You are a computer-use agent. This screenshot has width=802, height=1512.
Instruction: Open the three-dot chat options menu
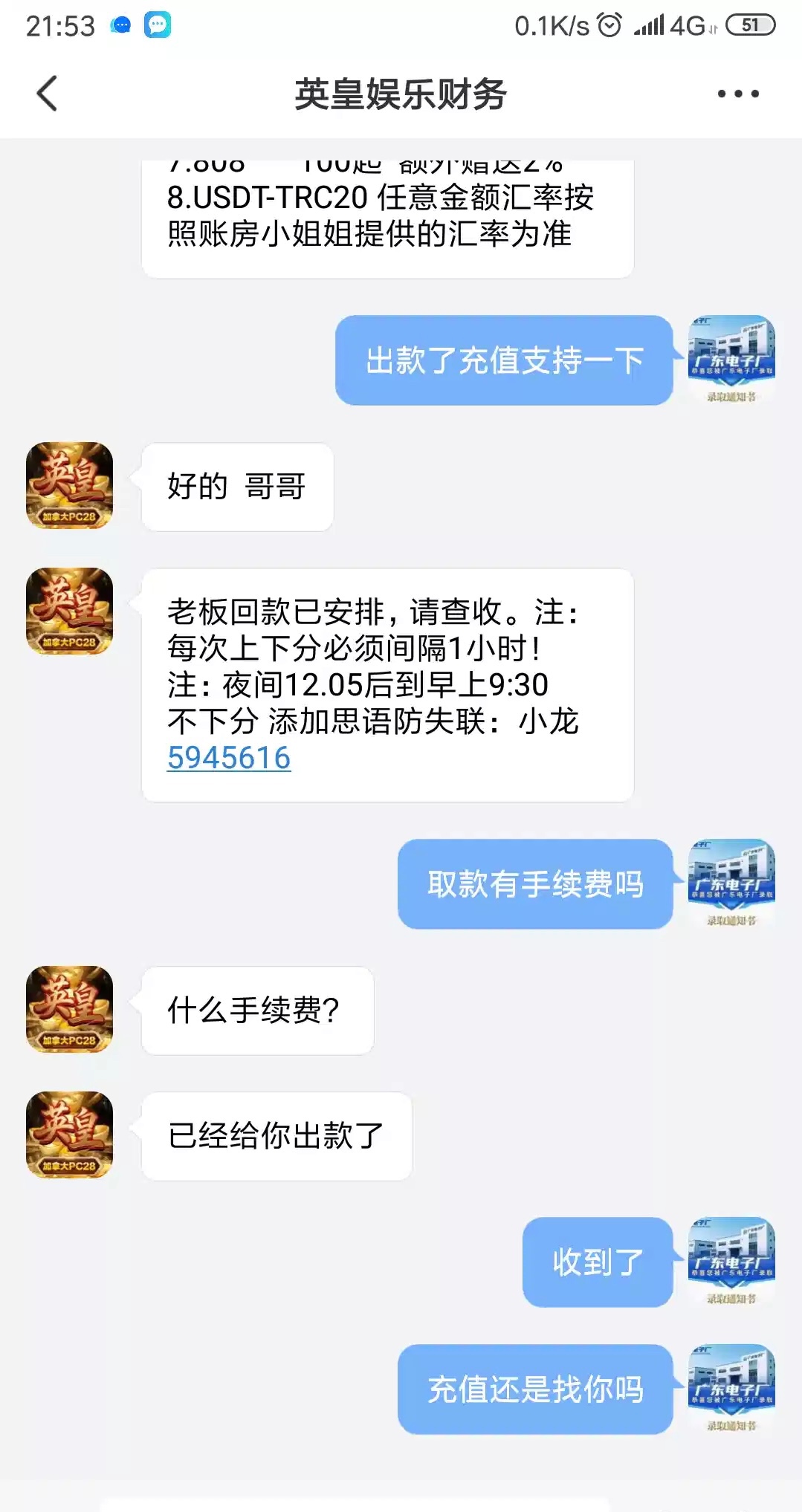tap(737, 94)
